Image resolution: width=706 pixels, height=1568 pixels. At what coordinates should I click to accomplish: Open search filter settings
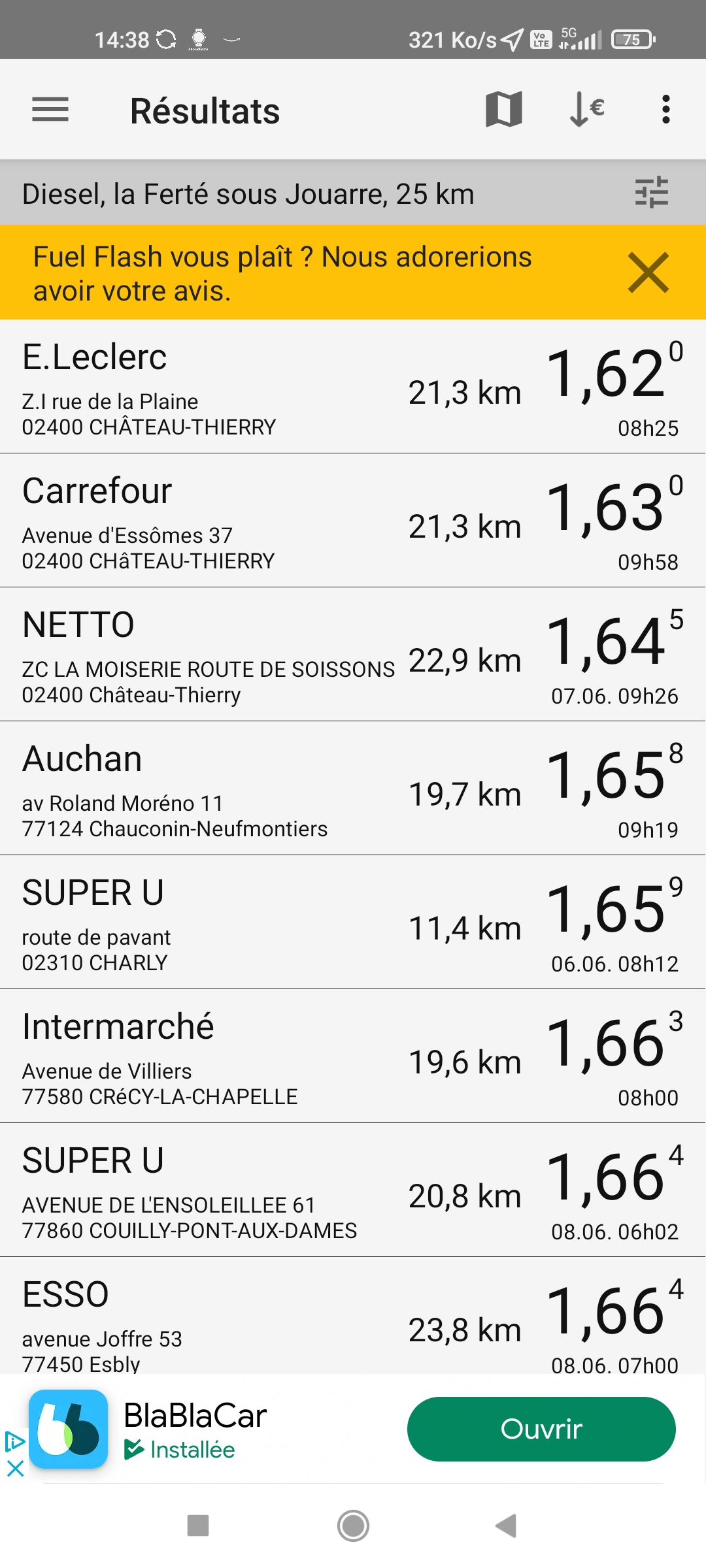pyautogui.click(x=651, y=193)
